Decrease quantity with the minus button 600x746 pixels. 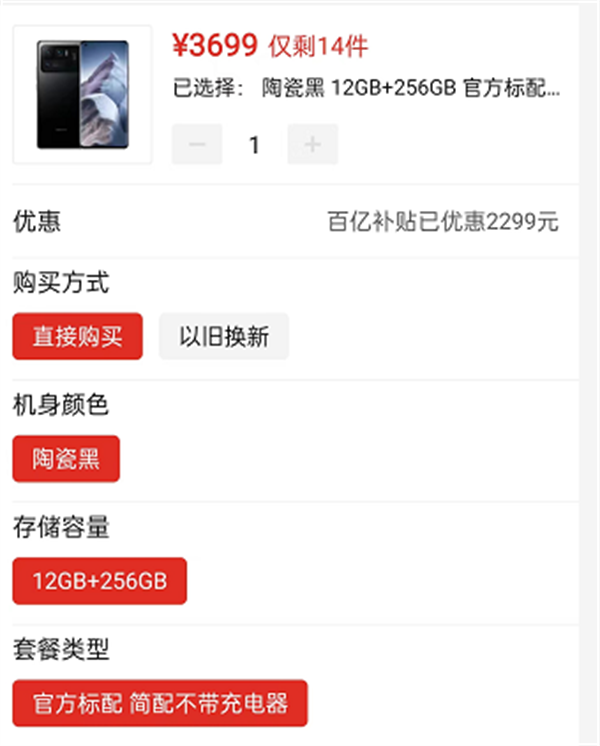coord(197,145)
